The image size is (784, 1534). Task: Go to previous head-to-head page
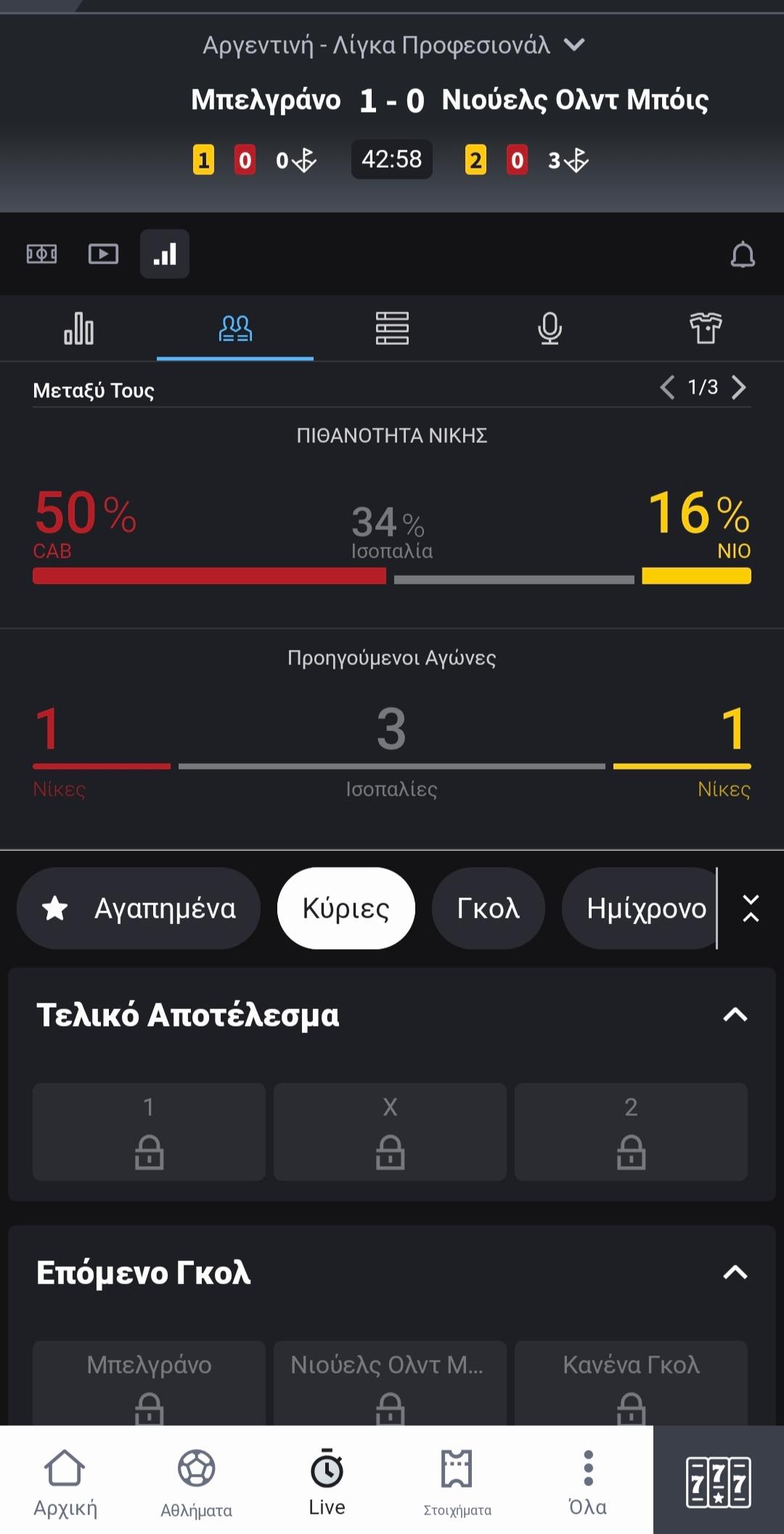point(667,388)
